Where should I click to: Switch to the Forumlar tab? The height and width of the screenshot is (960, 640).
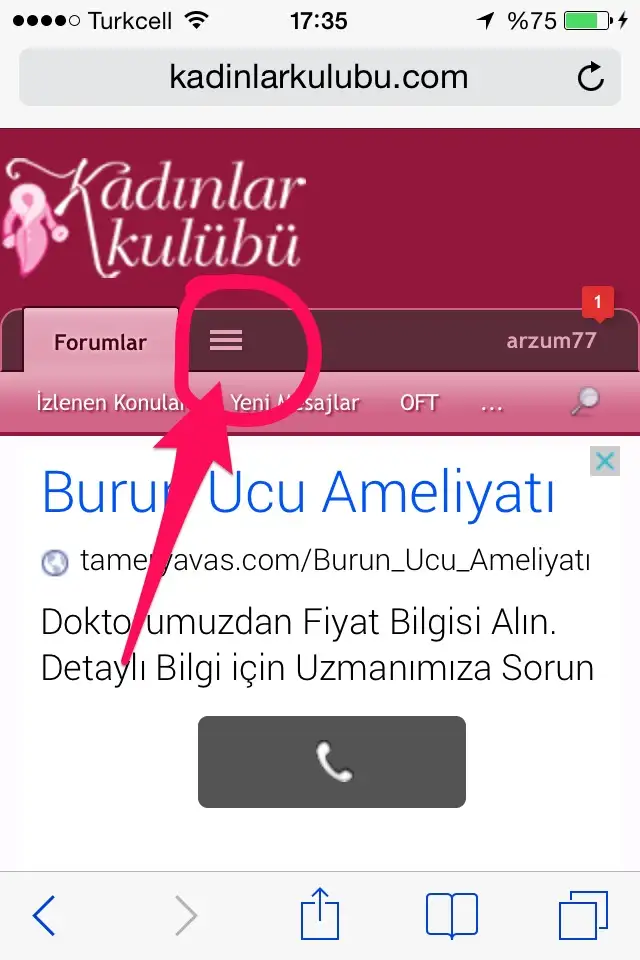100,342
